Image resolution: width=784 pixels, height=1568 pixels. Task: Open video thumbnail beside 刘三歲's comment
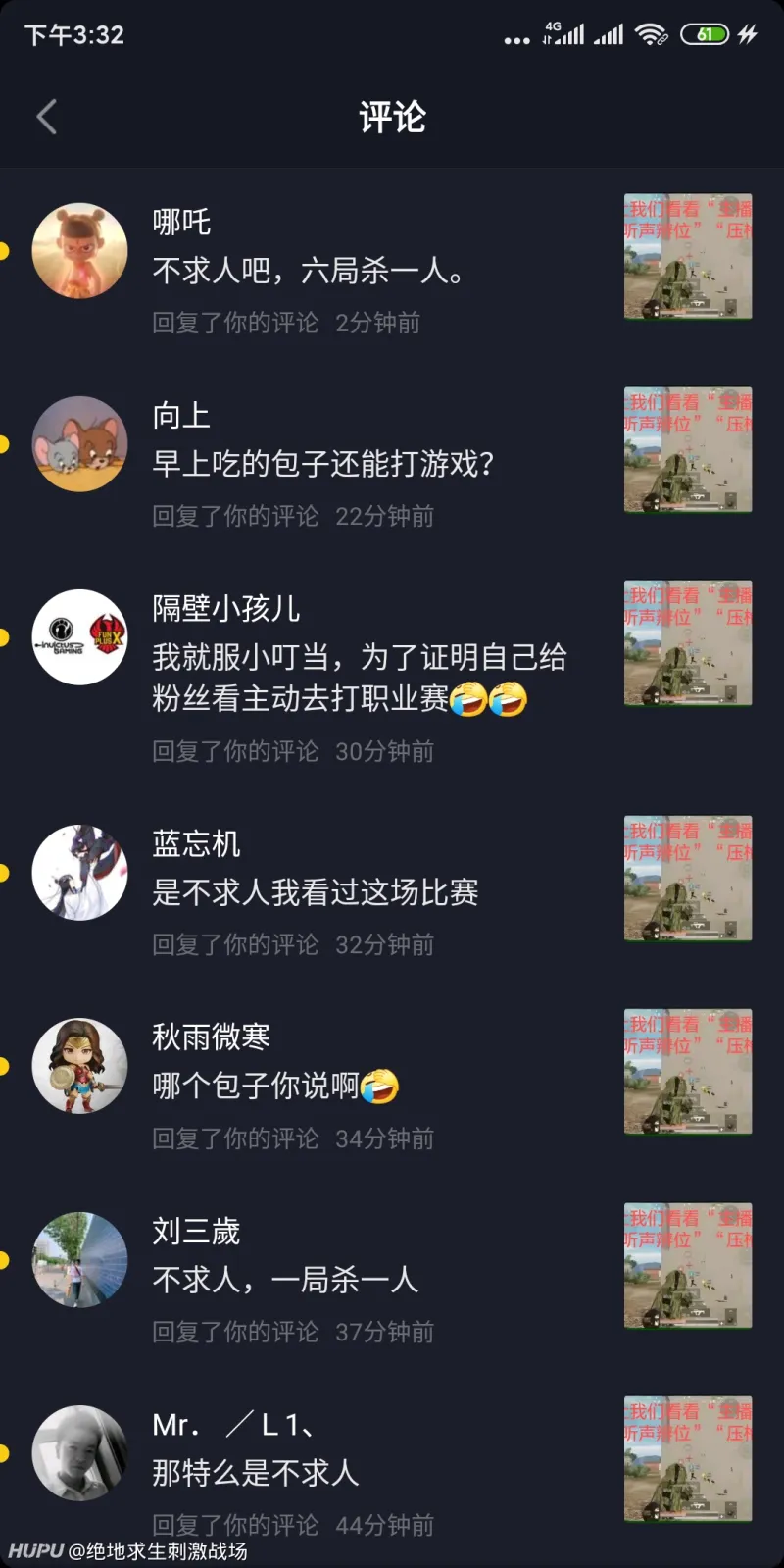click(688, 1266)
